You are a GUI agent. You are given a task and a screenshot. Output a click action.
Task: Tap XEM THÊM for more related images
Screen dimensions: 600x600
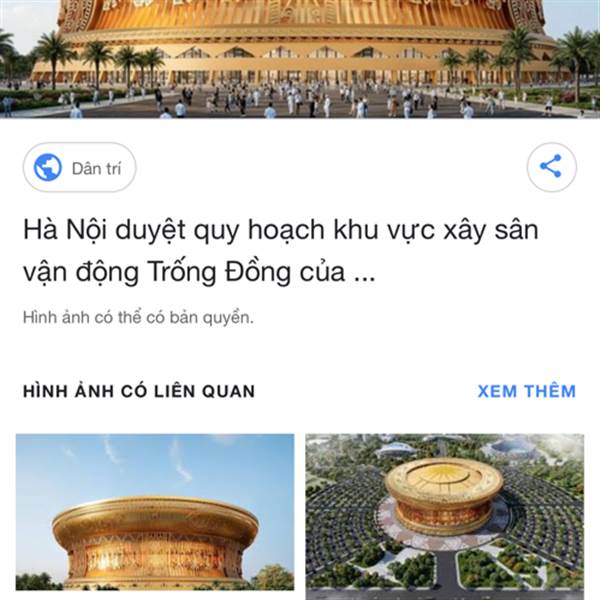click(x=527, y=391)
